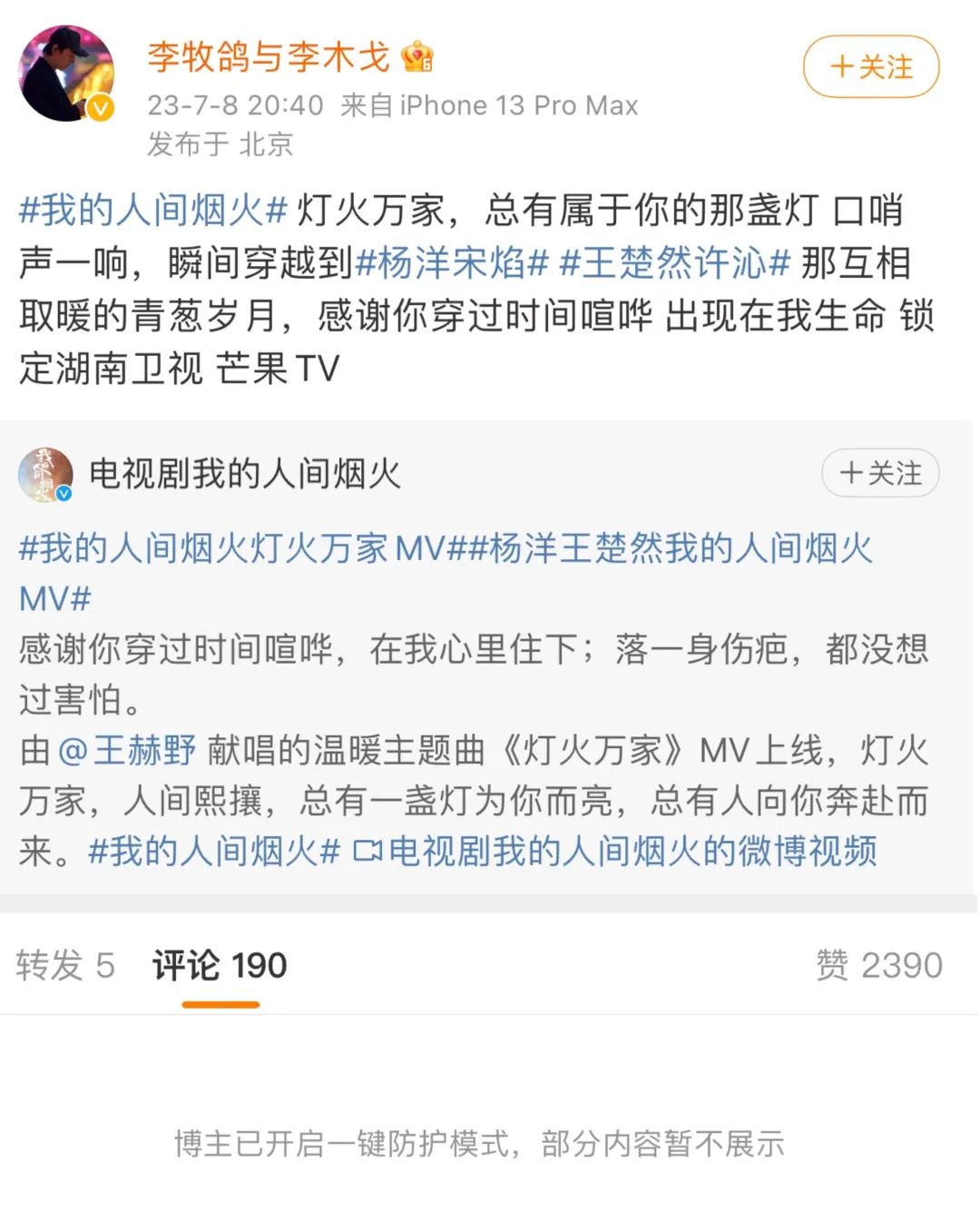Switch to the 评论 190 tab
The image size is (980, 1212).
220,965
